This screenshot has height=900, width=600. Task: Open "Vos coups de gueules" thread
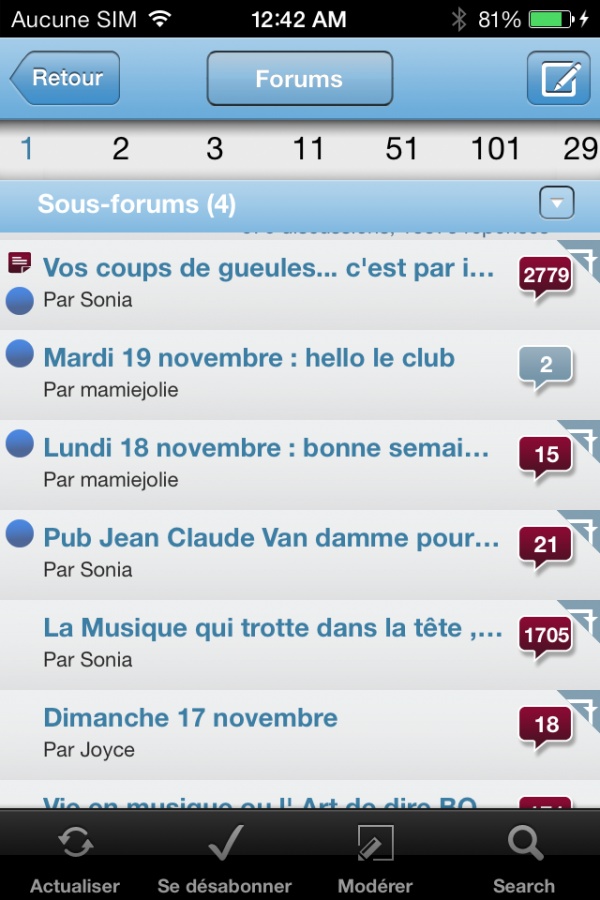pos(268,268)
